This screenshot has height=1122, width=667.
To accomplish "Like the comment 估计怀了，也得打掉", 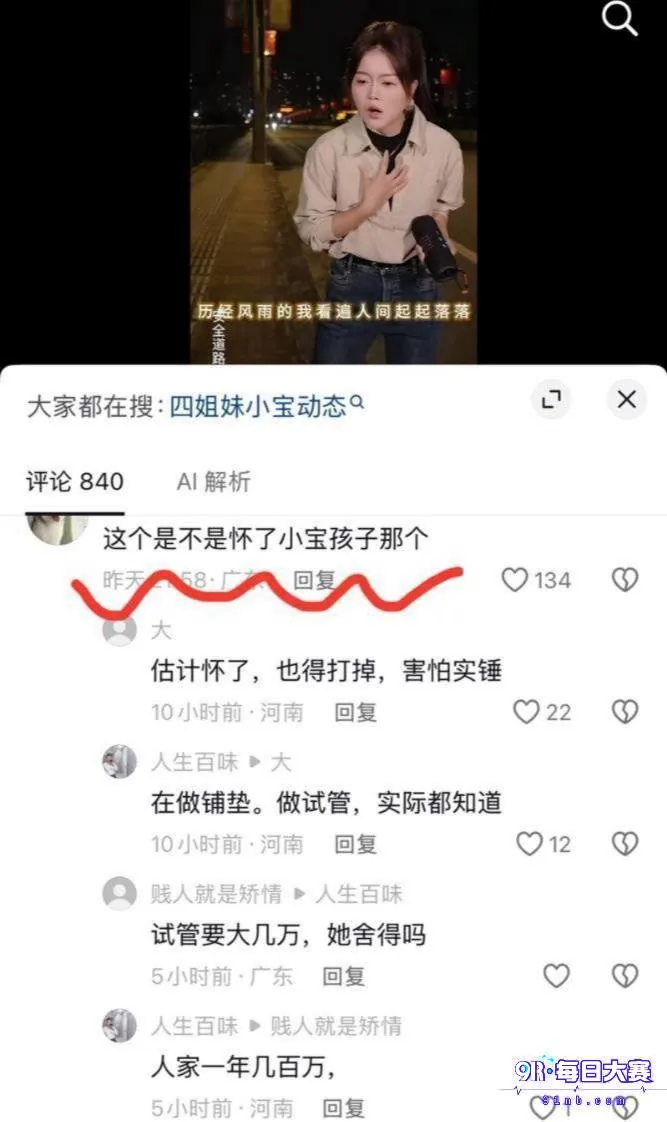I will point(526,712).
